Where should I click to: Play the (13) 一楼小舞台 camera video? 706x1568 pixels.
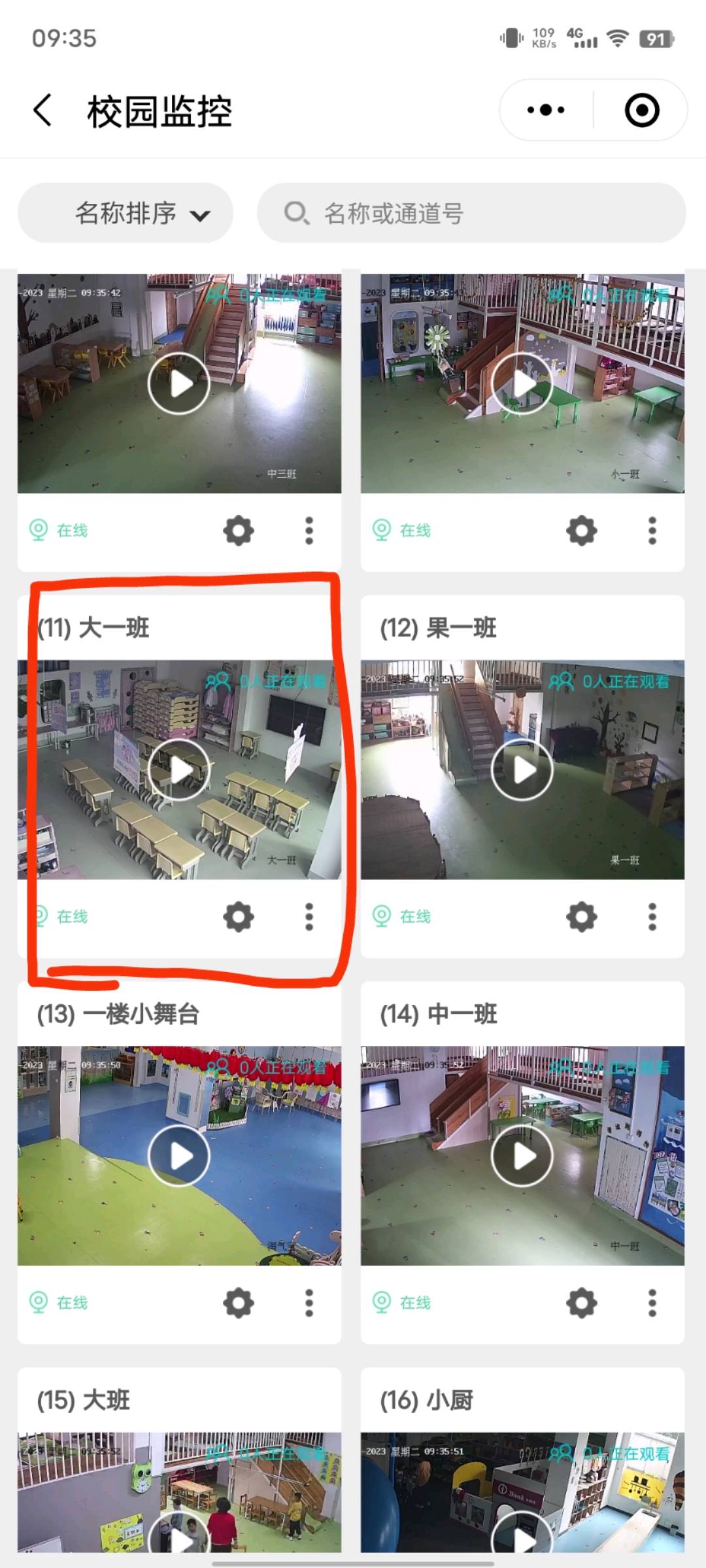tap(178, 1156)
